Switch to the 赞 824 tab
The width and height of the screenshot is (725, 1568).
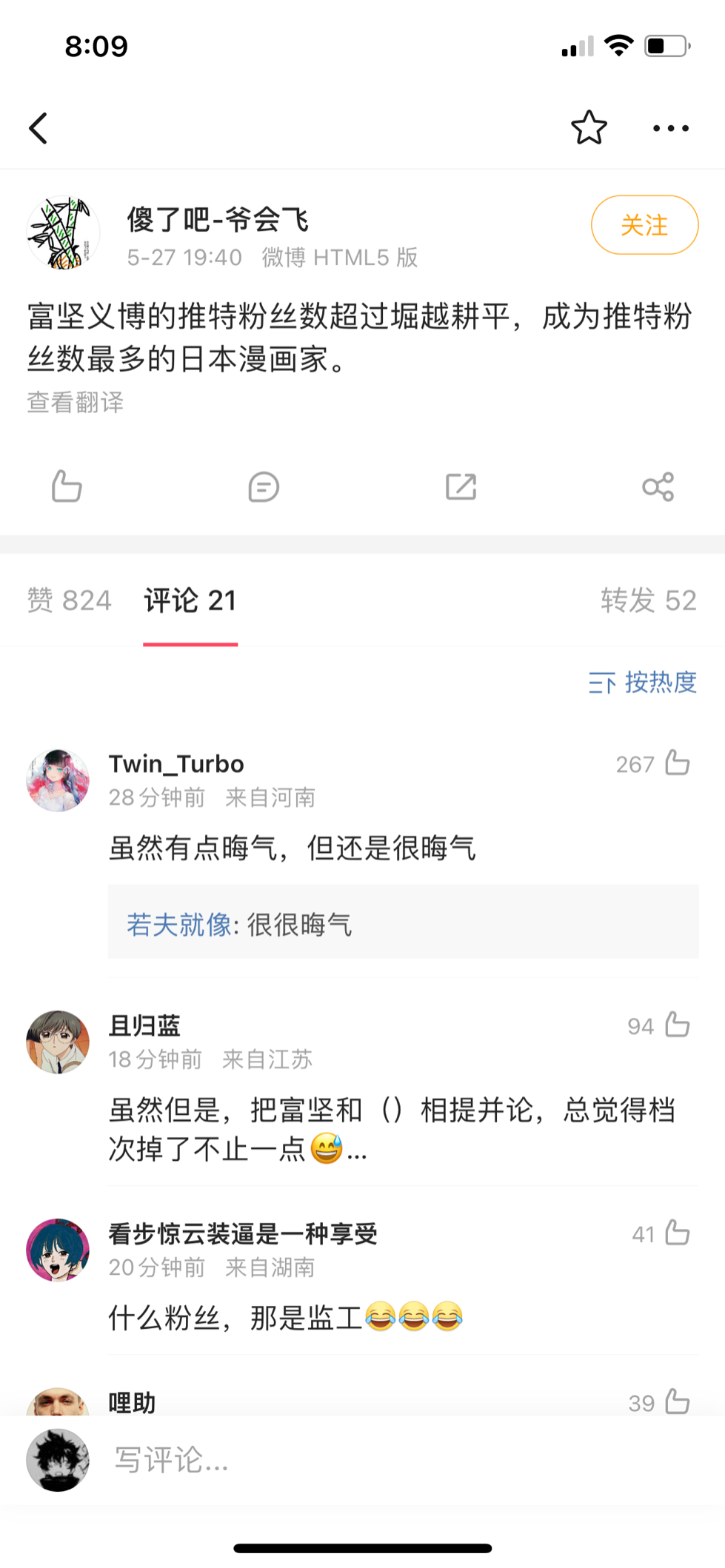click(69, 600)
